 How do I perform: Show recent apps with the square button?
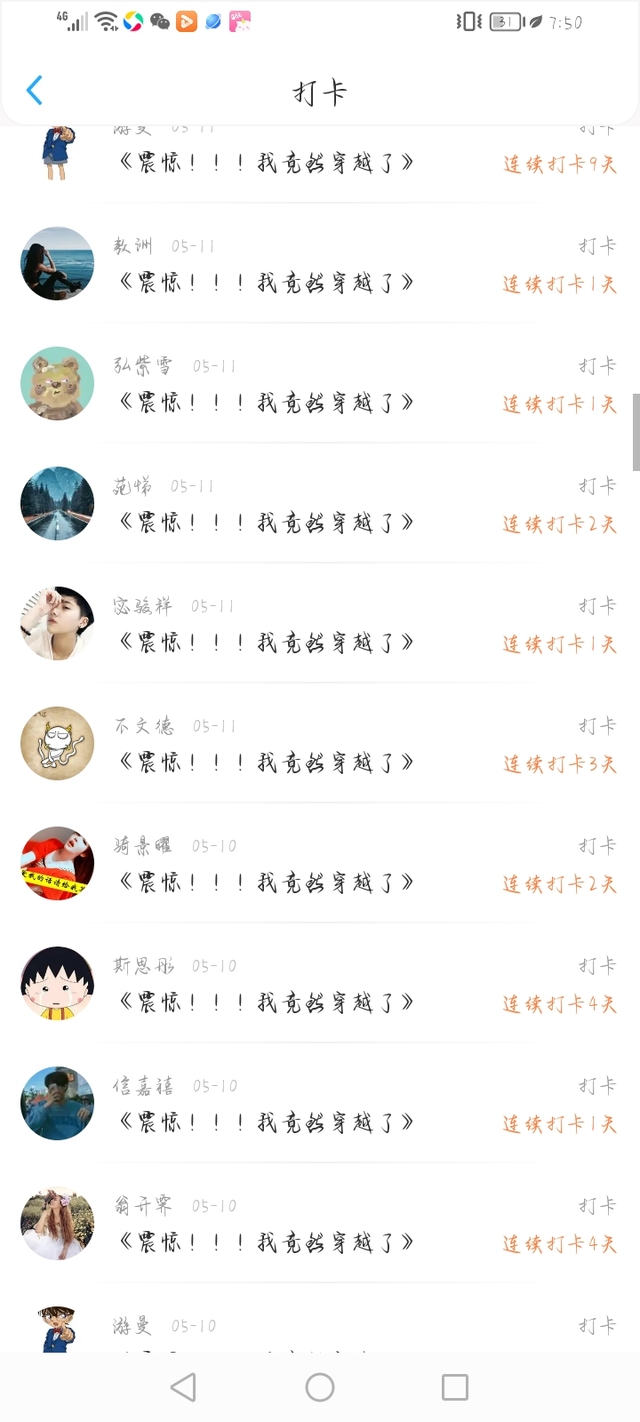[455, 1387]
